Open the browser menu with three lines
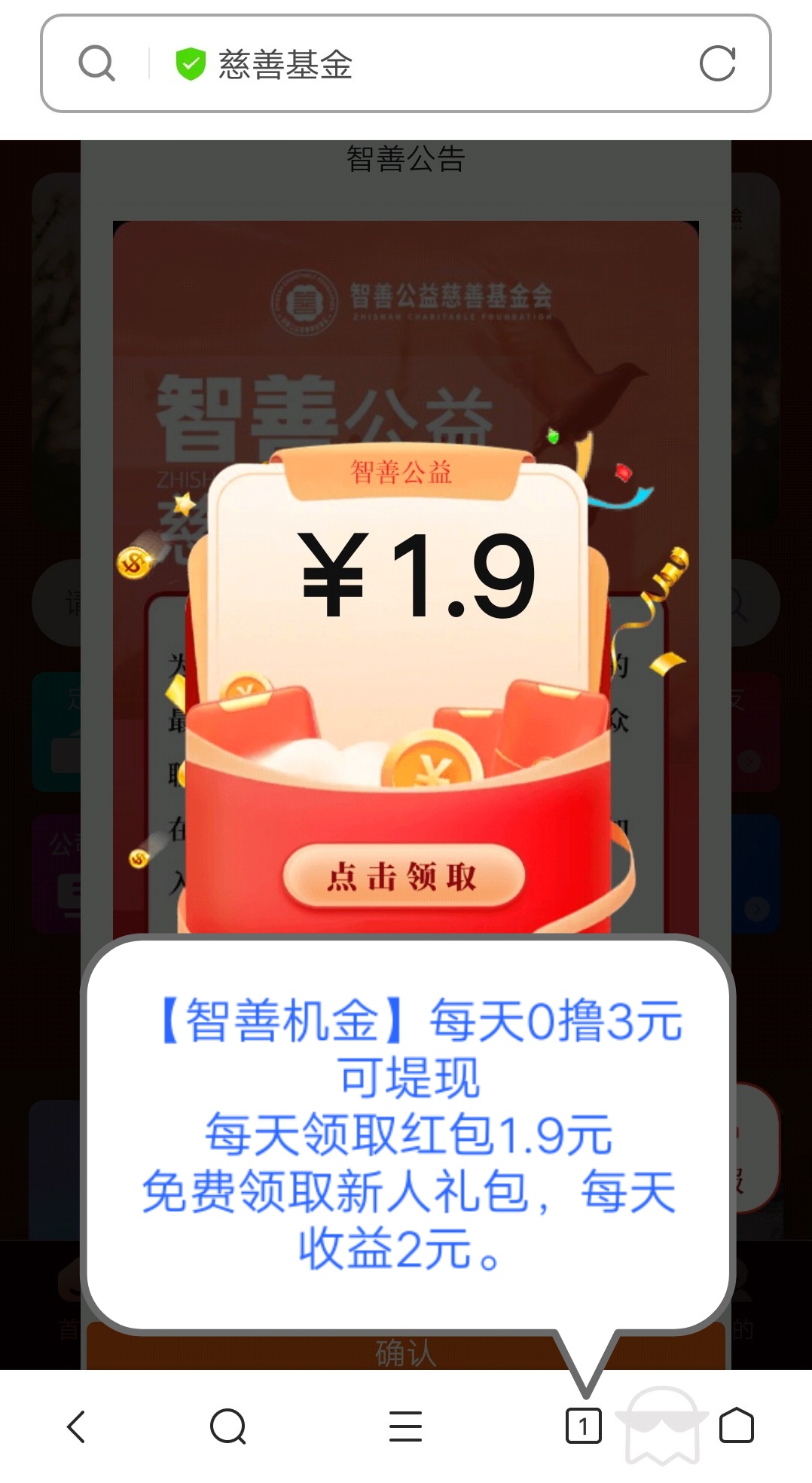Viewport: 812px width, 1483px height. point(405,1426)
